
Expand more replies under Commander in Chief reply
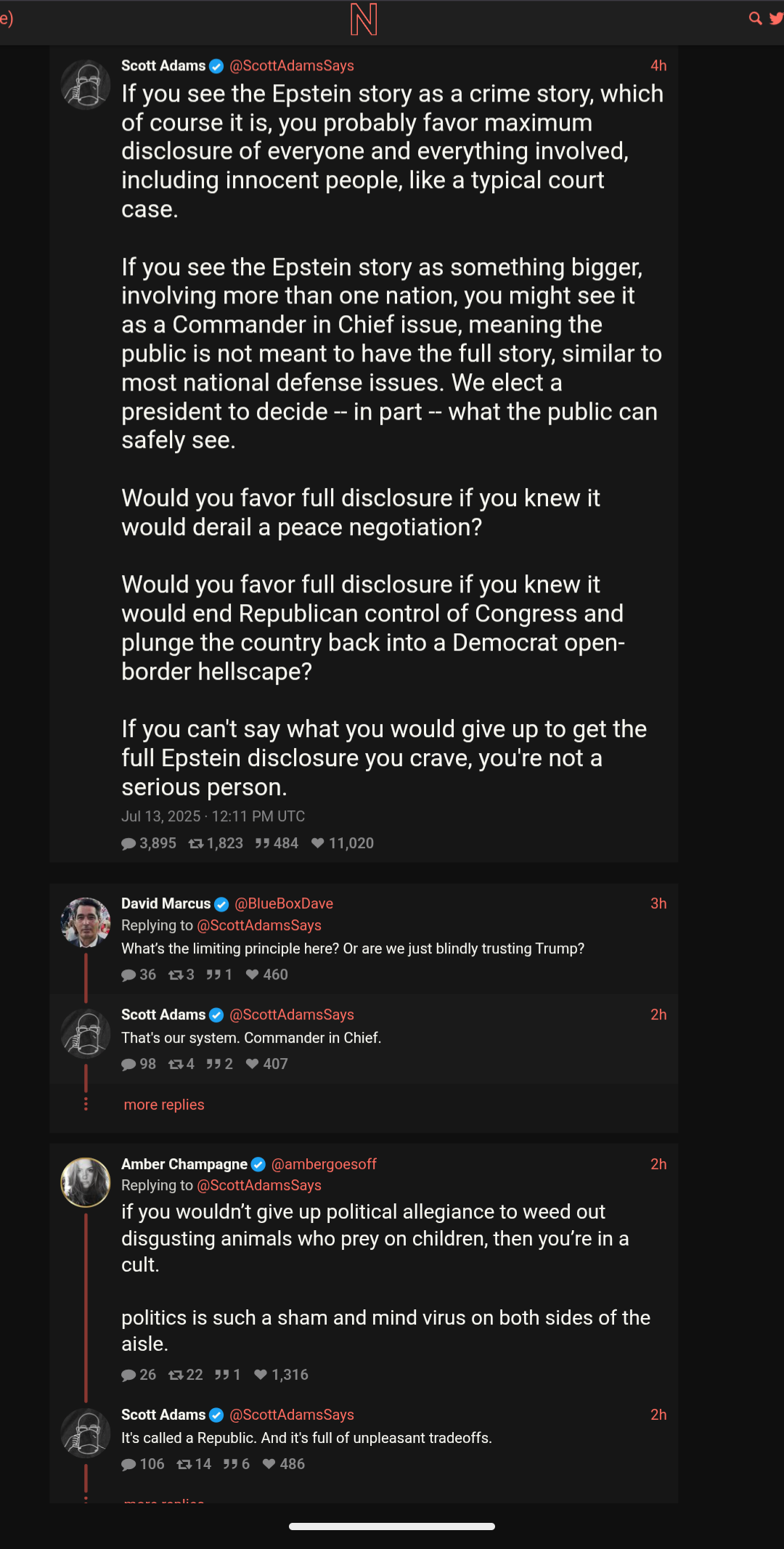pos(164,1105)
